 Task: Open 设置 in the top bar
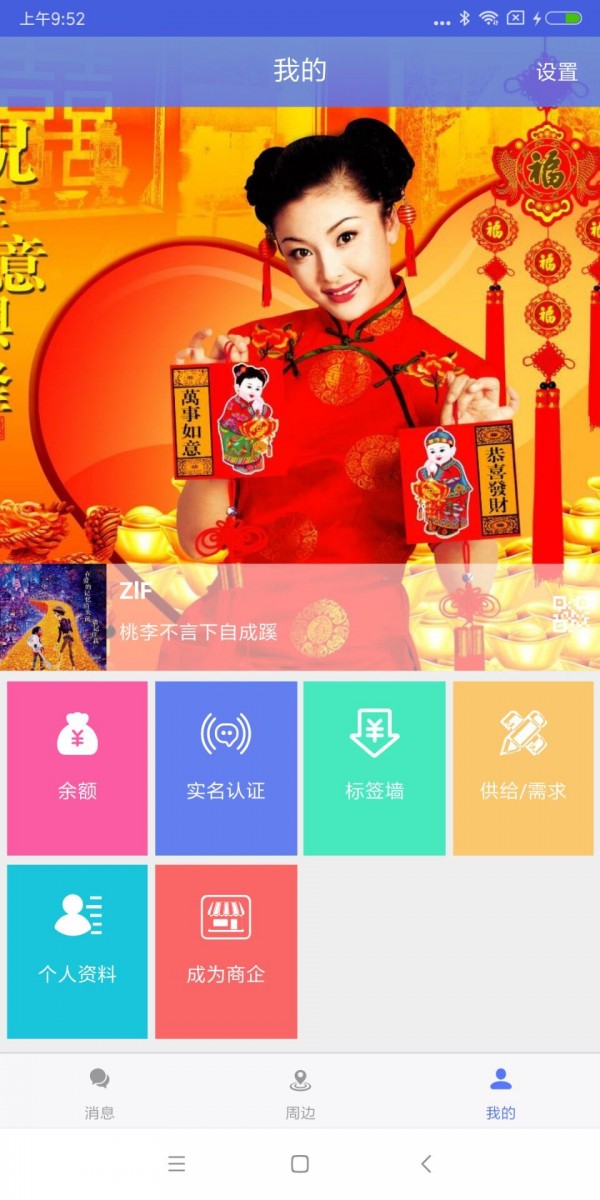pos(556,72)
